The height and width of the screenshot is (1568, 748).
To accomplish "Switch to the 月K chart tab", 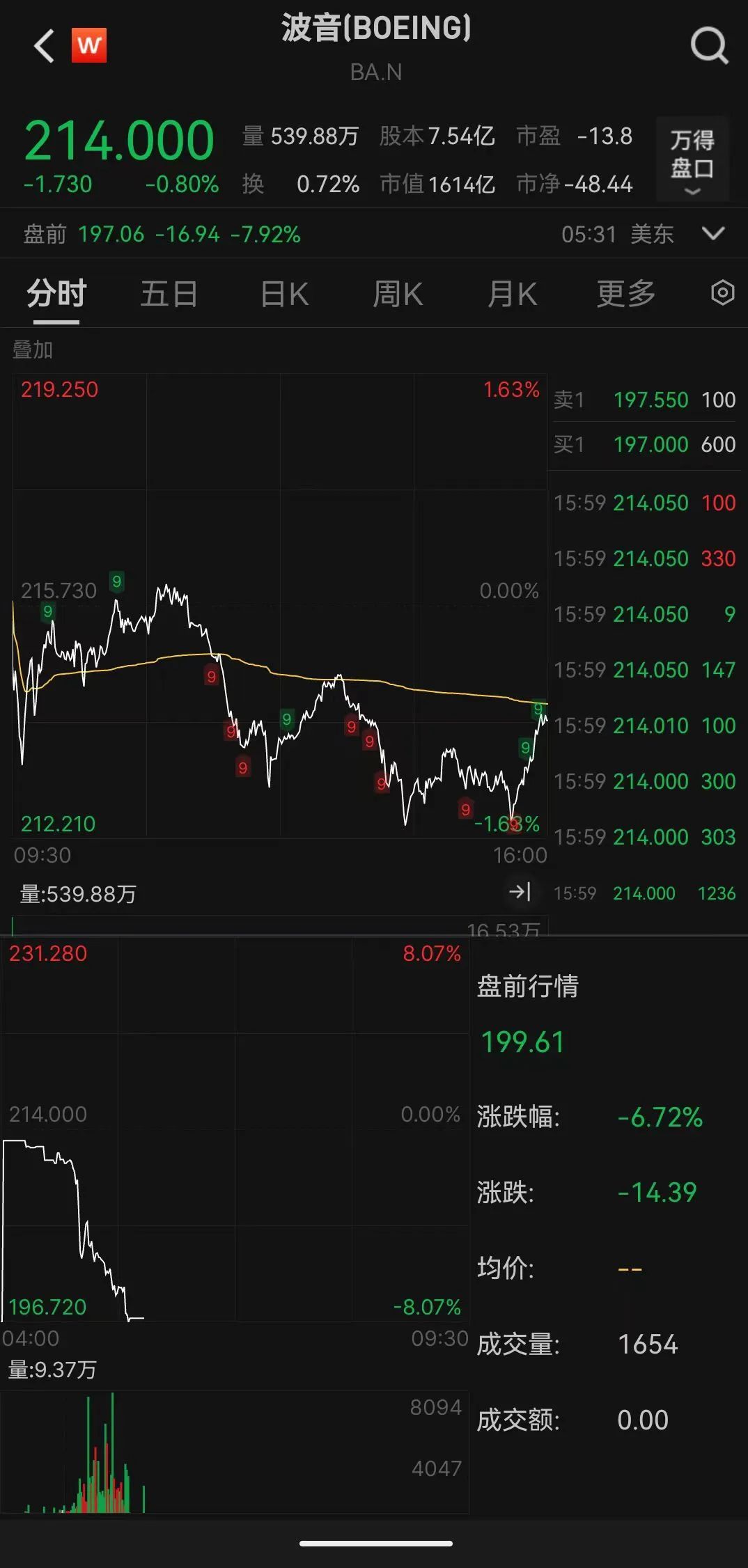I will 512,293.
